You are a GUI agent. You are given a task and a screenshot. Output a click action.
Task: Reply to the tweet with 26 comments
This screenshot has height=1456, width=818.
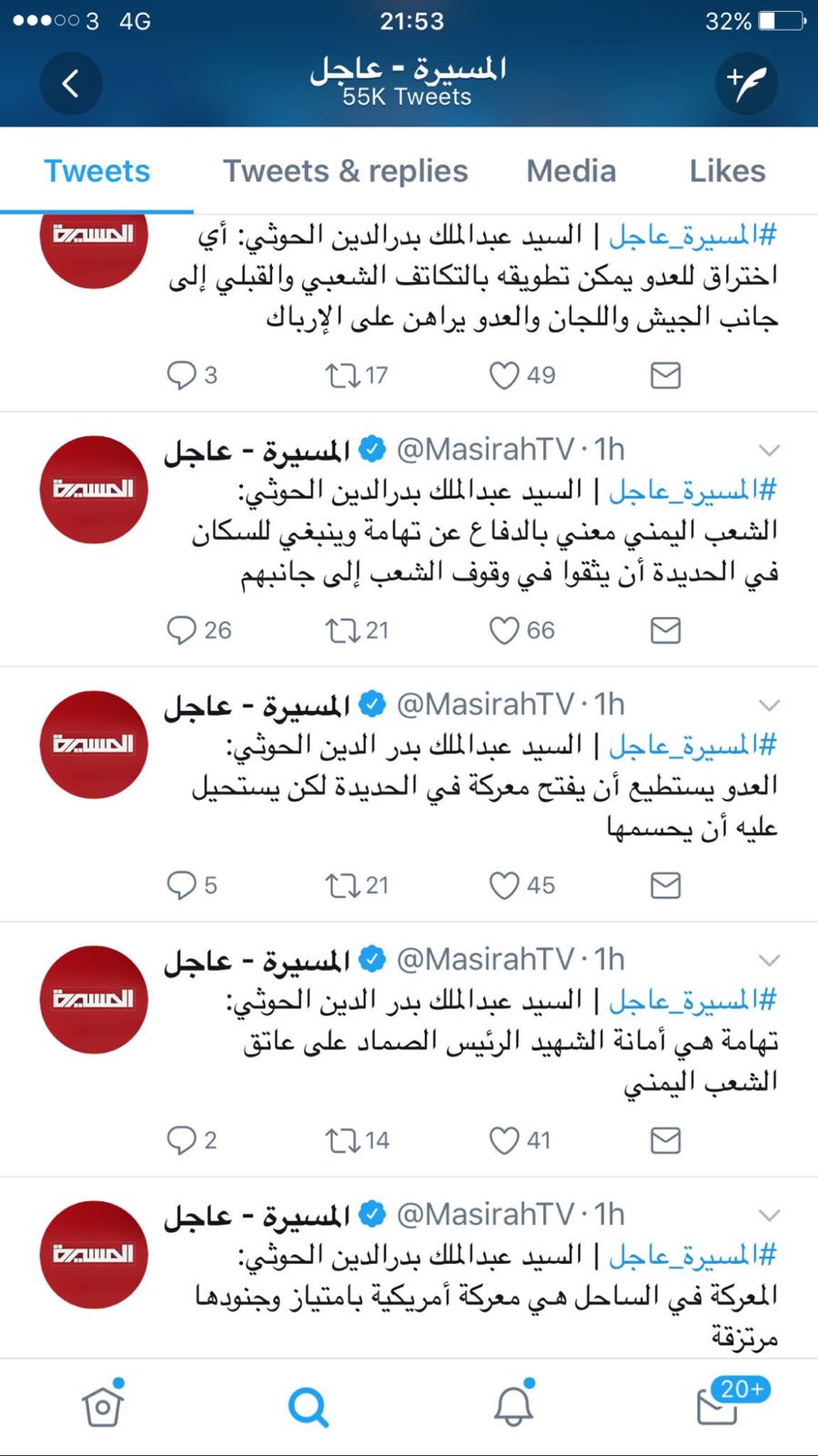[182, 631]
